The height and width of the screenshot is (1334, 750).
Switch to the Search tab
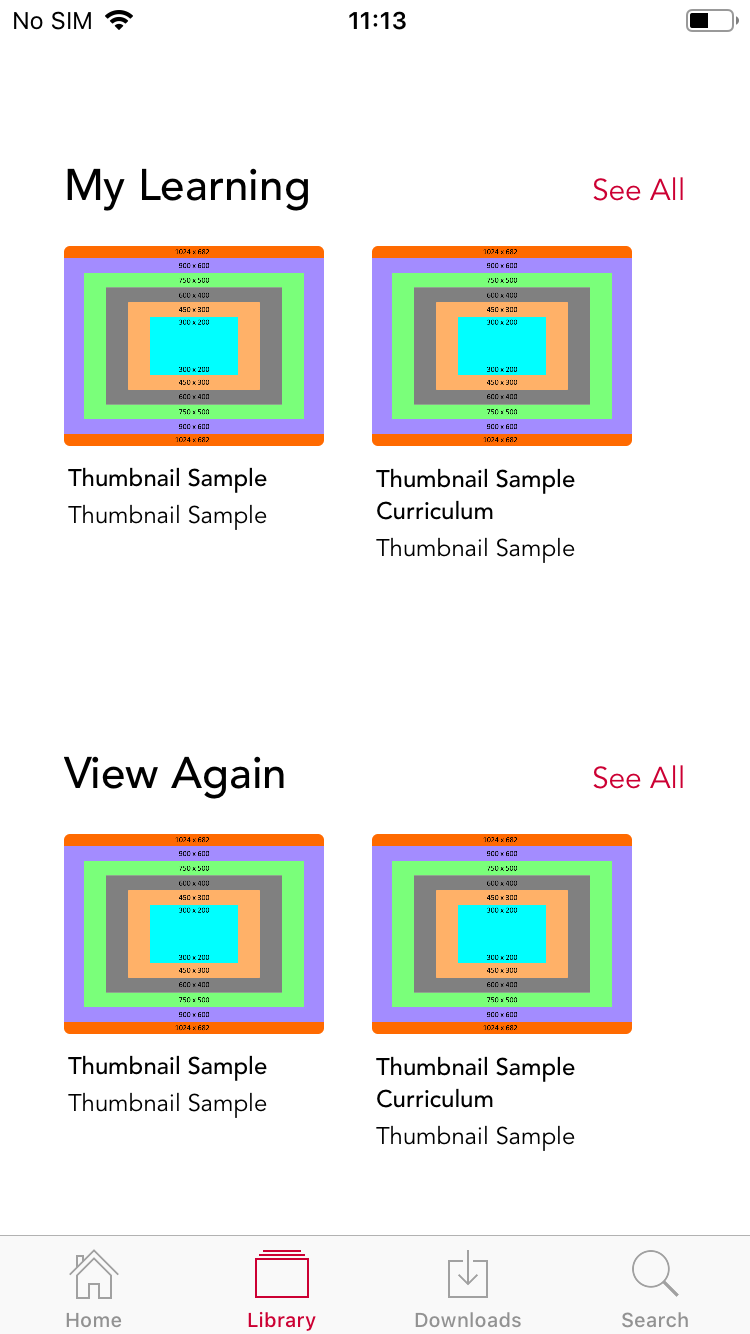tap(655, 1288)
